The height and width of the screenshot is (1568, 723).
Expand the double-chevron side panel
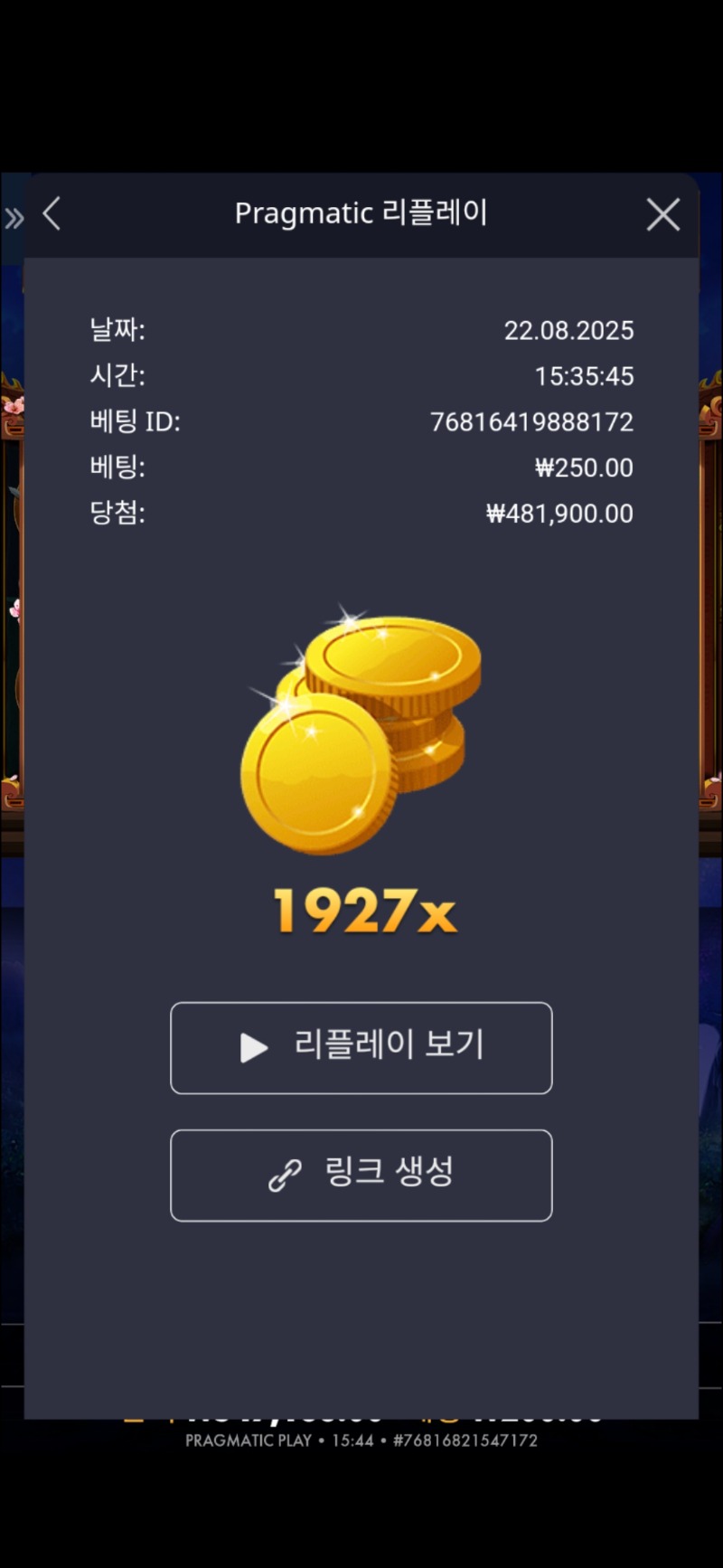tap(14, 218)
